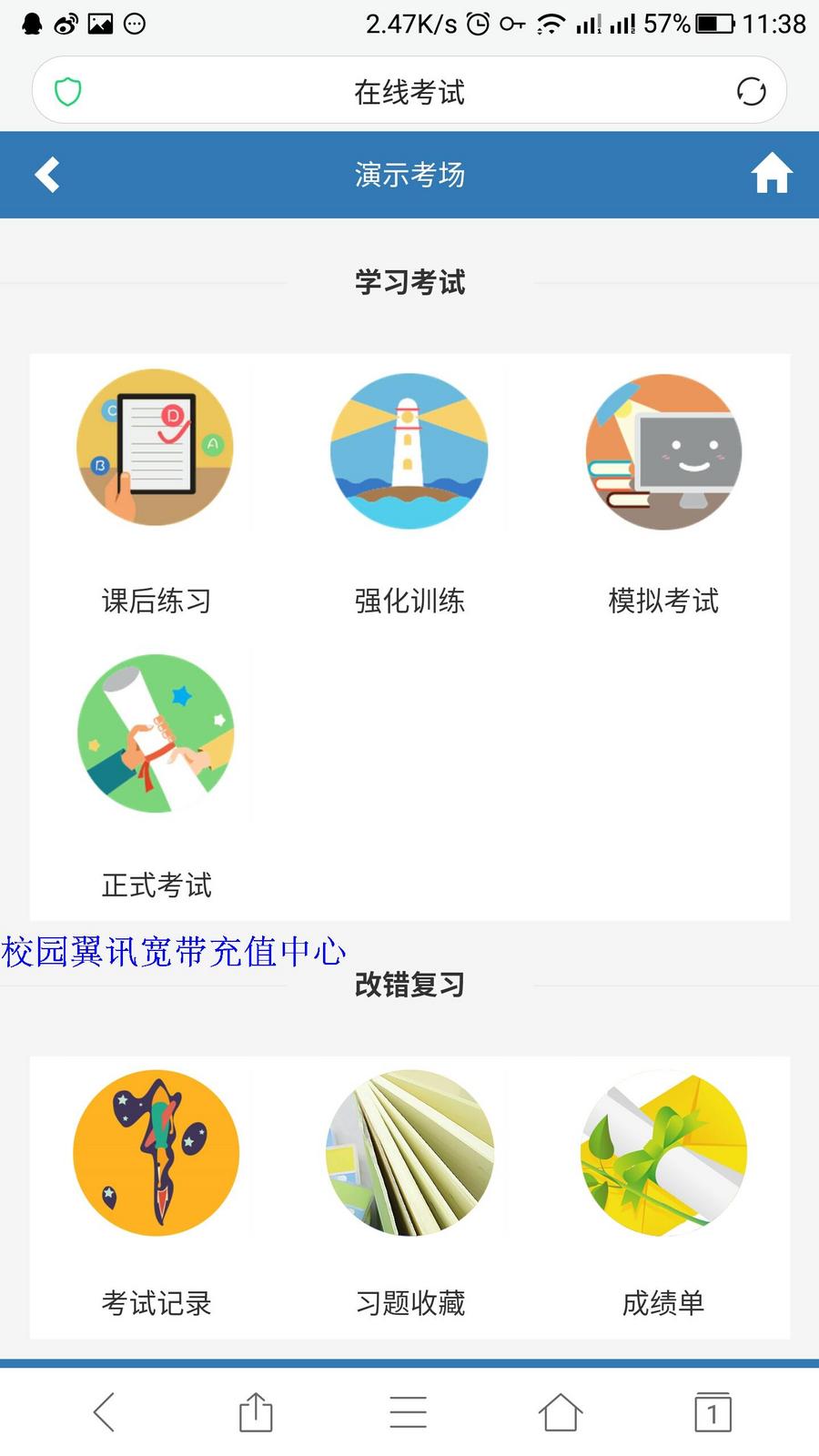Tap the home icon in bottom toolbar
Screen dimensions: 819x1456
pos(562,1411)
